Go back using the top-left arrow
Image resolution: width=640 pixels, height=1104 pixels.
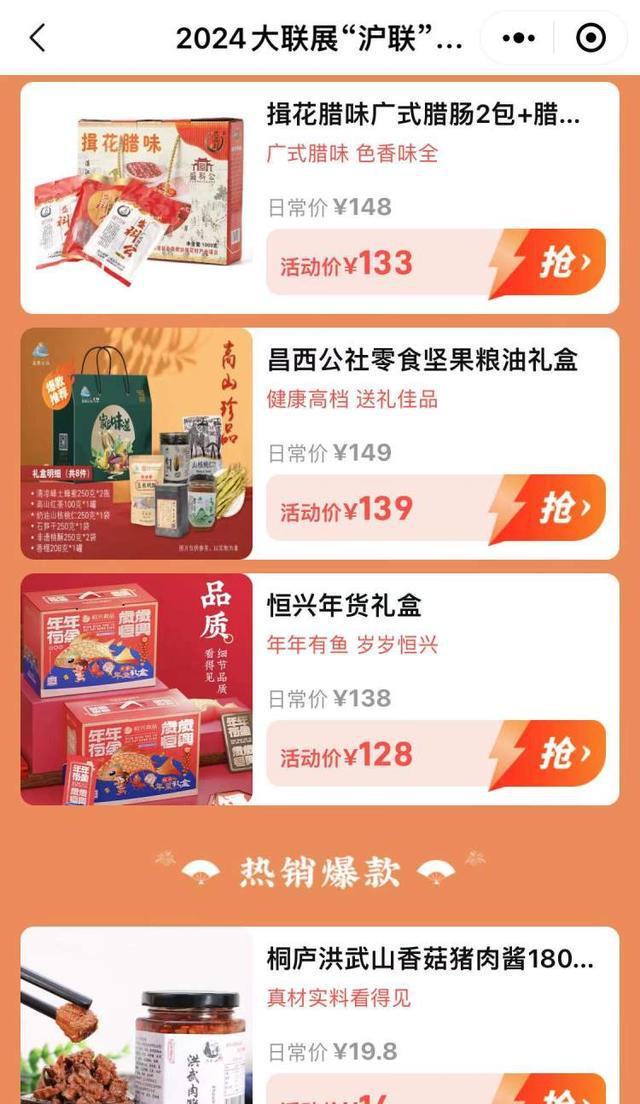[37, 38]
